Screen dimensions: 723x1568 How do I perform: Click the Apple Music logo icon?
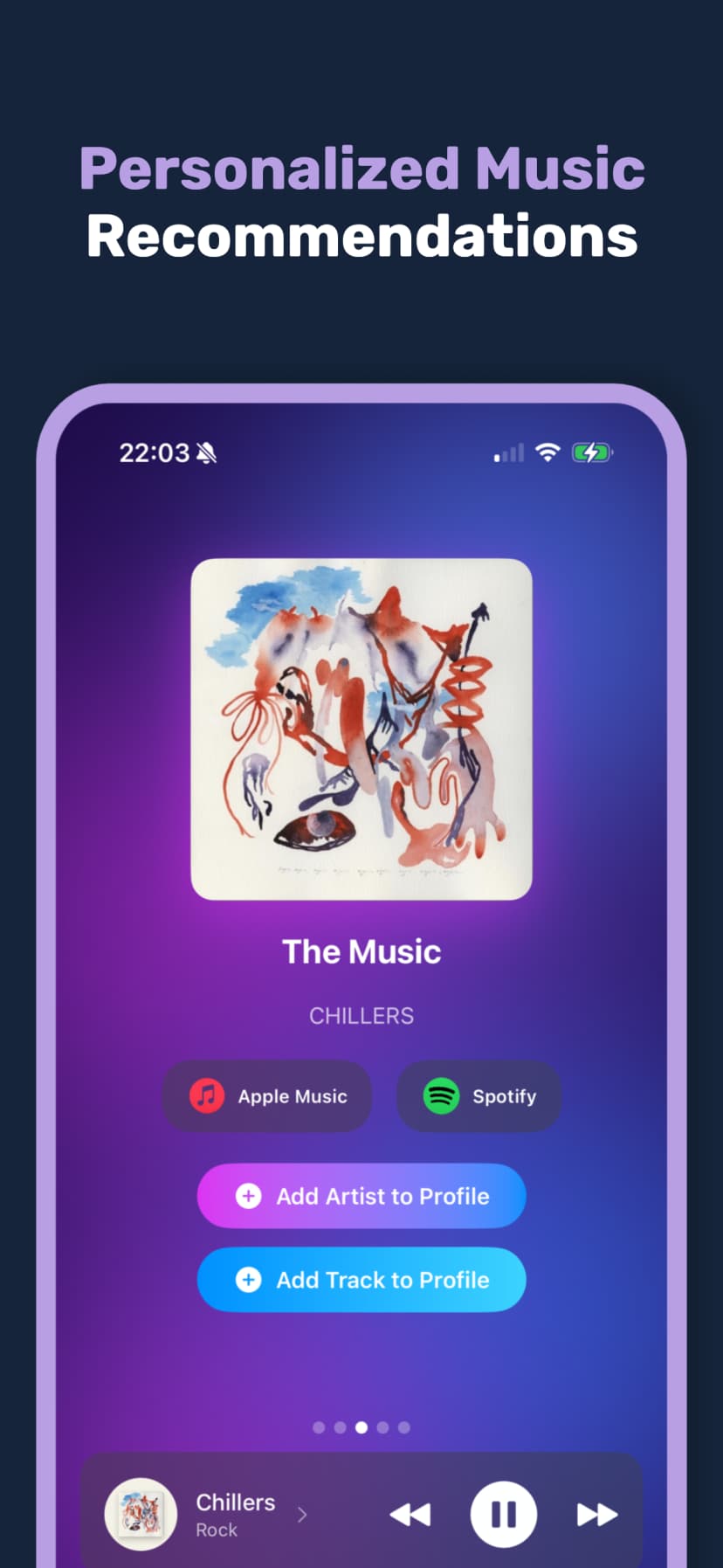205,1096
